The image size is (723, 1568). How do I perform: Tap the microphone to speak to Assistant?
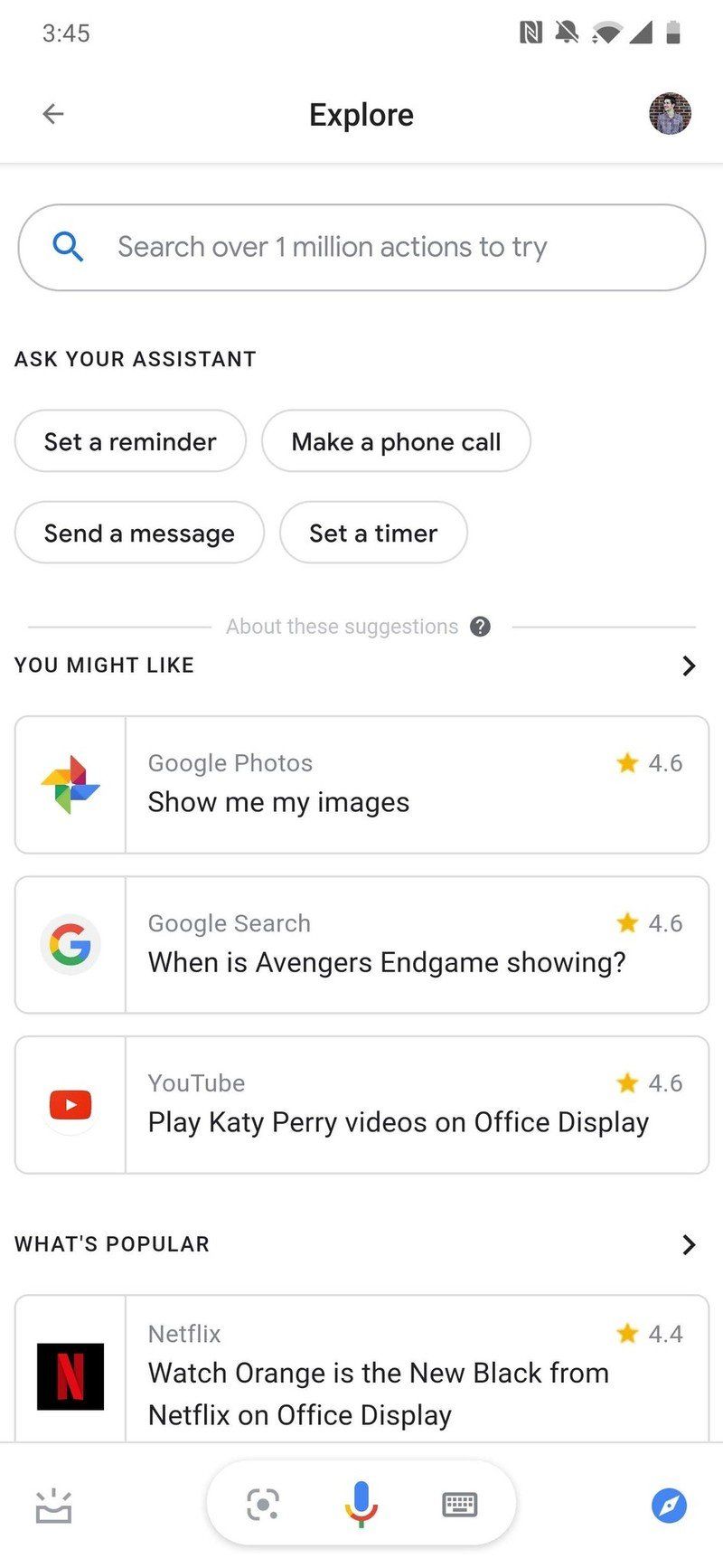tap(361, 1503)
